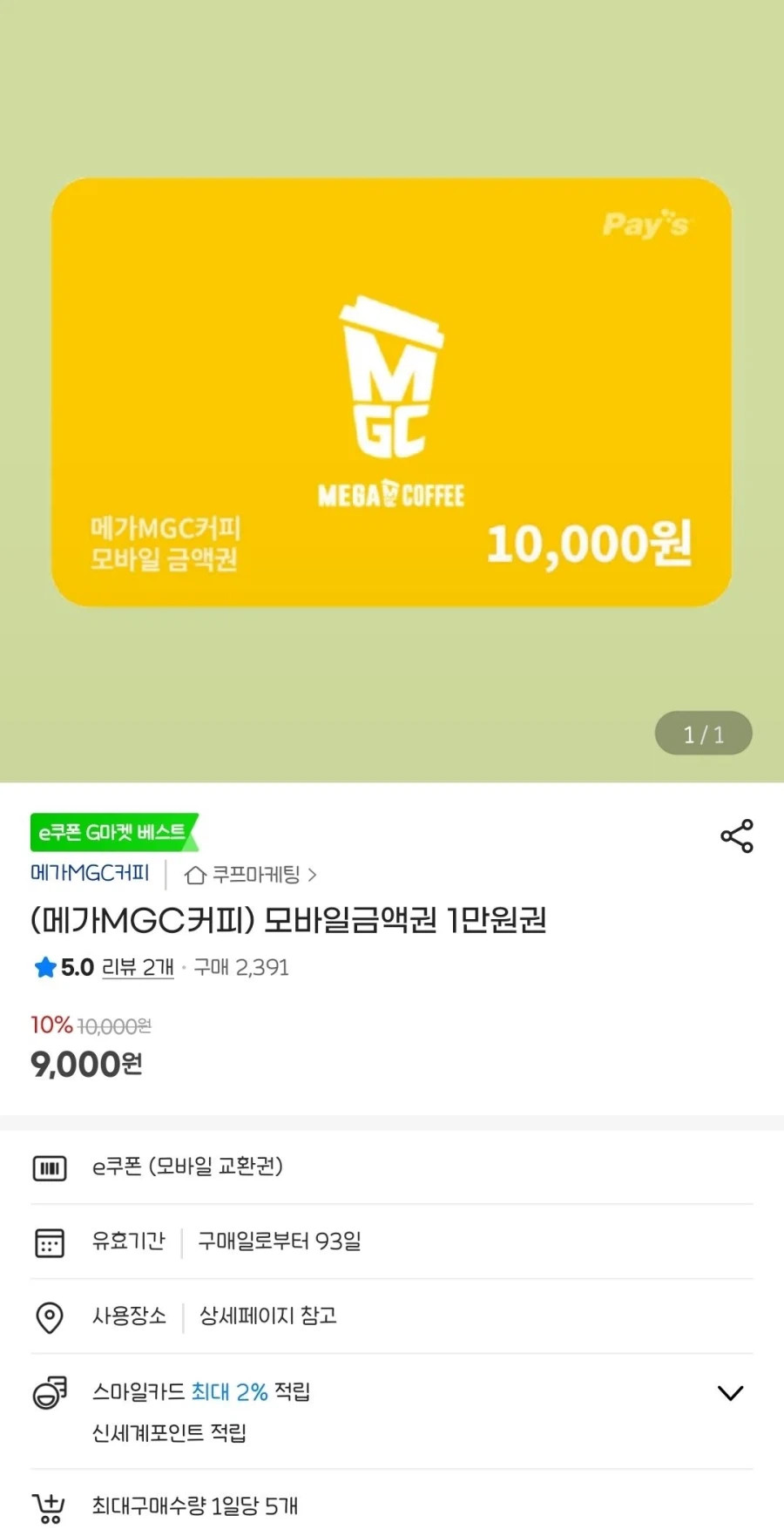Tap the home icon next to 쿠프마케팅

coord(195,875)
